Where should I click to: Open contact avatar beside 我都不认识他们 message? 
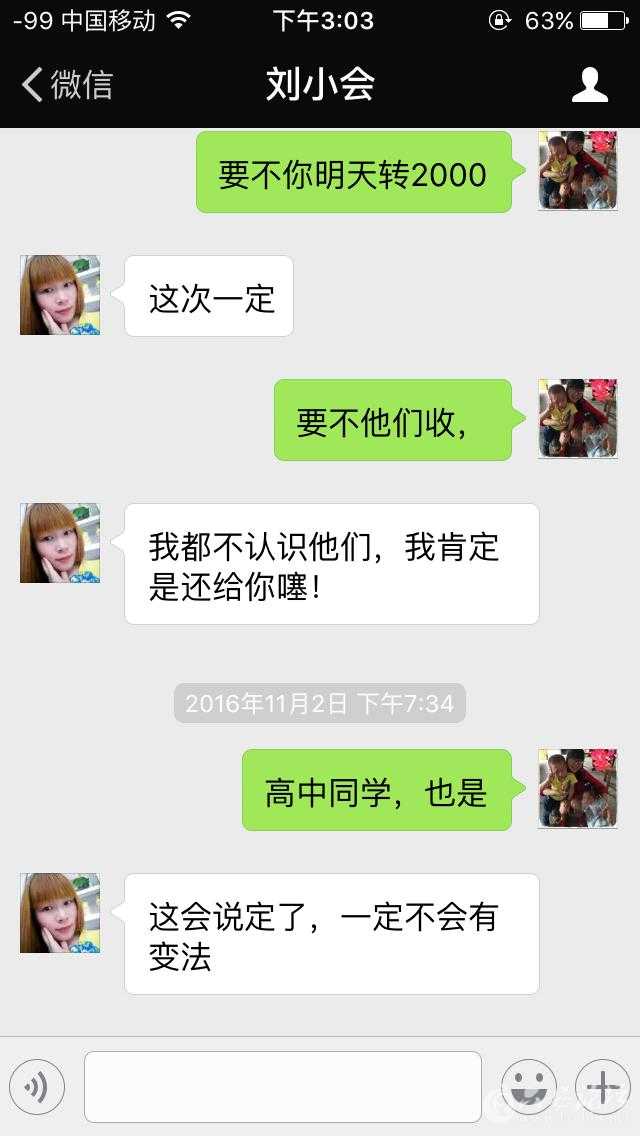[x=60, y=543]
